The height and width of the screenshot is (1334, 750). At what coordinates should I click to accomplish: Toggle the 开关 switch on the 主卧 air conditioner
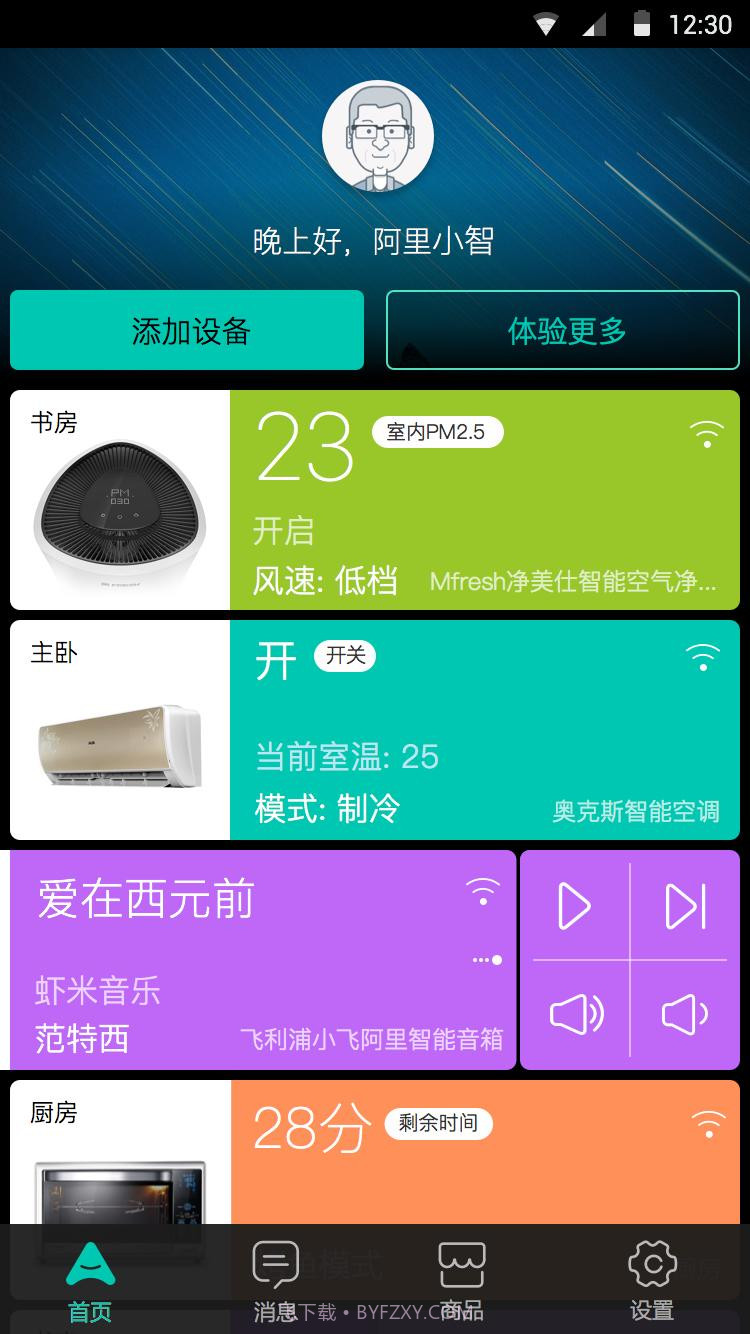point(345,657)
